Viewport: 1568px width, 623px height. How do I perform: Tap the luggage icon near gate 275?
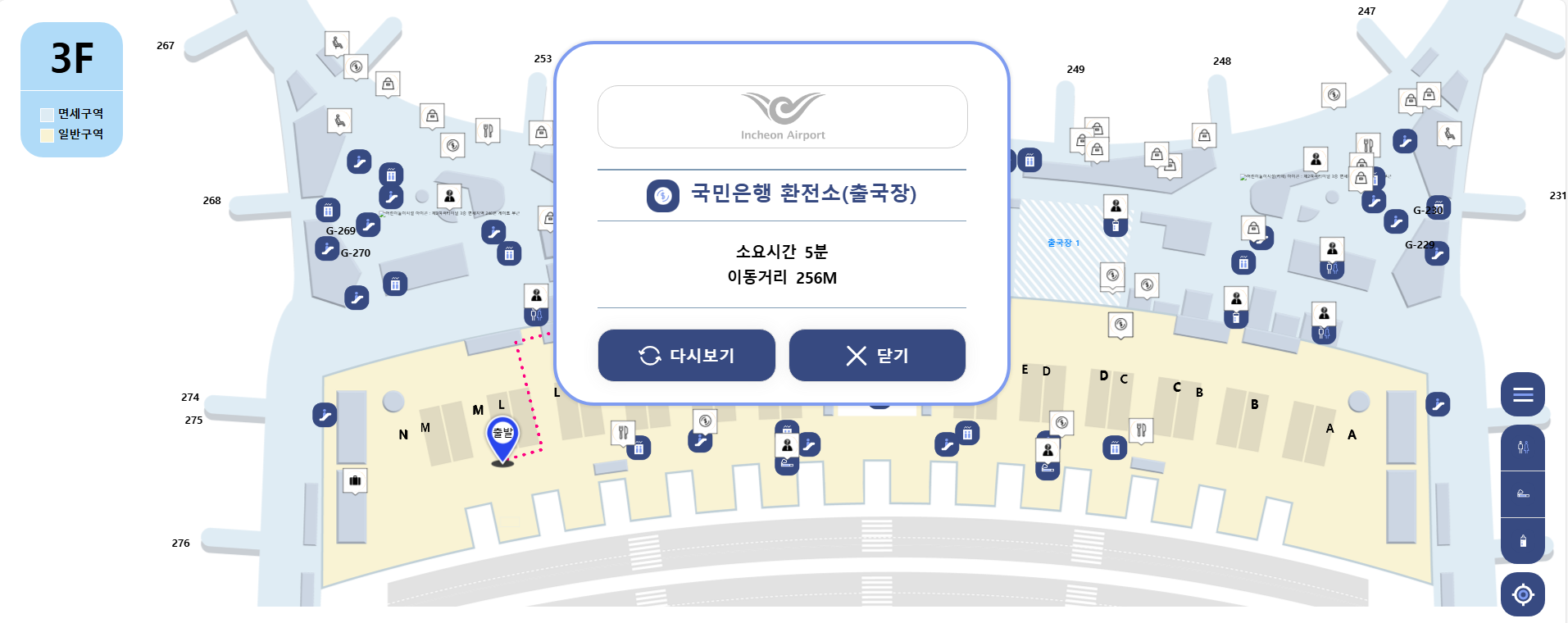coord(355,480)
